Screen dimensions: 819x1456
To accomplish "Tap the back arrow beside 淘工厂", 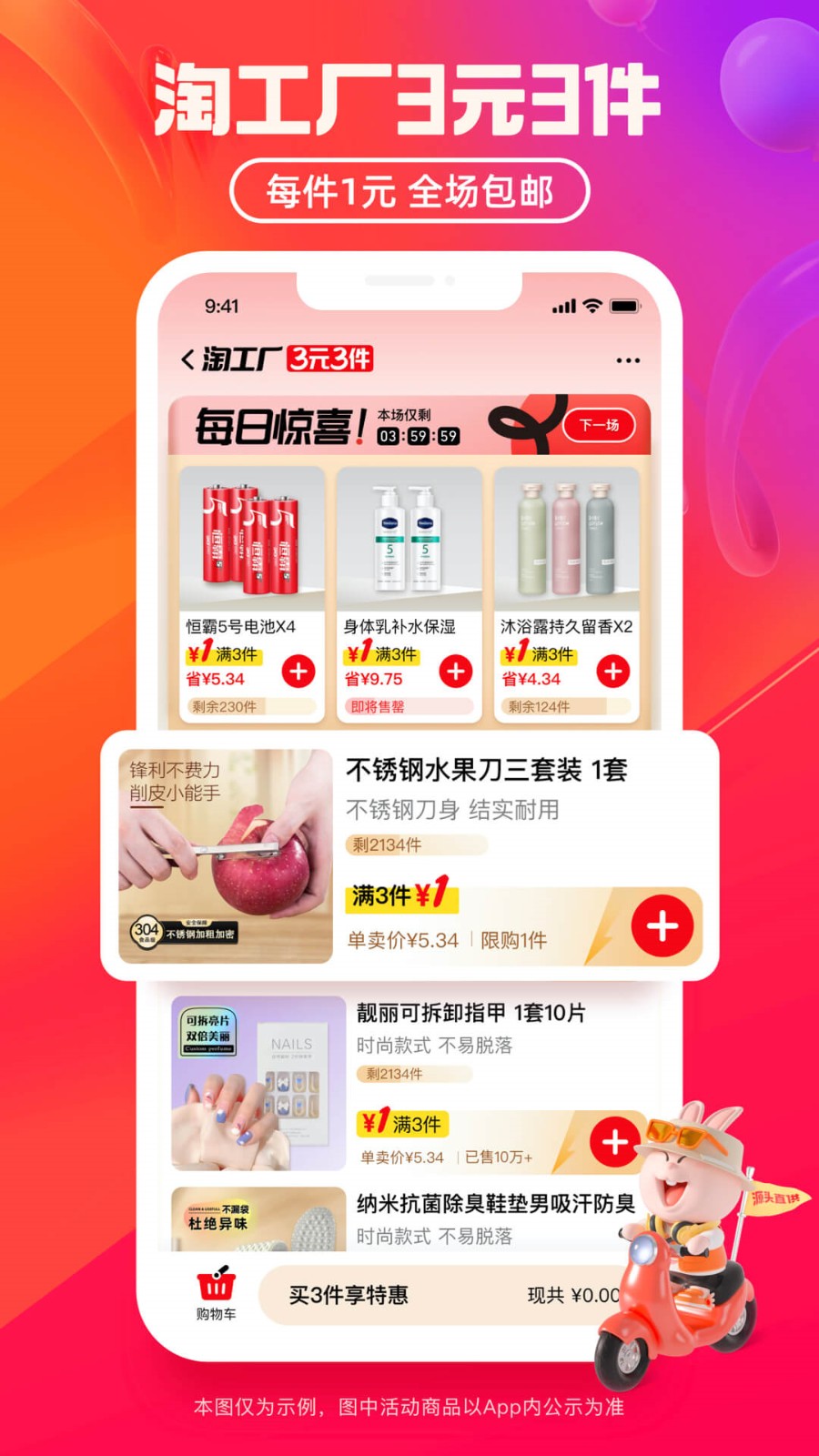I will (x=188, y=359).
